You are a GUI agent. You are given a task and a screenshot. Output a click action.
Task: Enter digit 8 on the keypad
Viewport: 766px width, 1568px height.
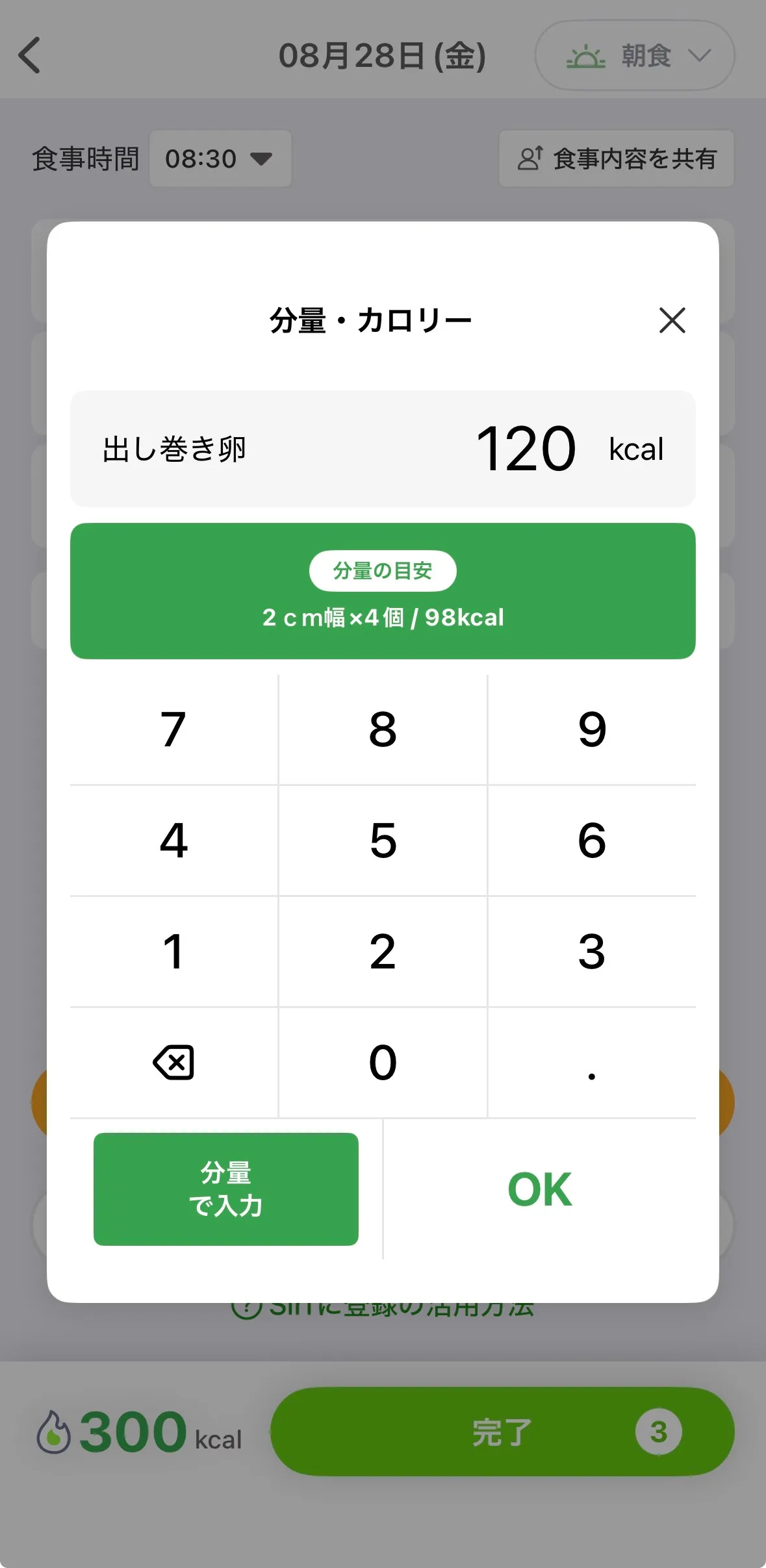(383, 729)
